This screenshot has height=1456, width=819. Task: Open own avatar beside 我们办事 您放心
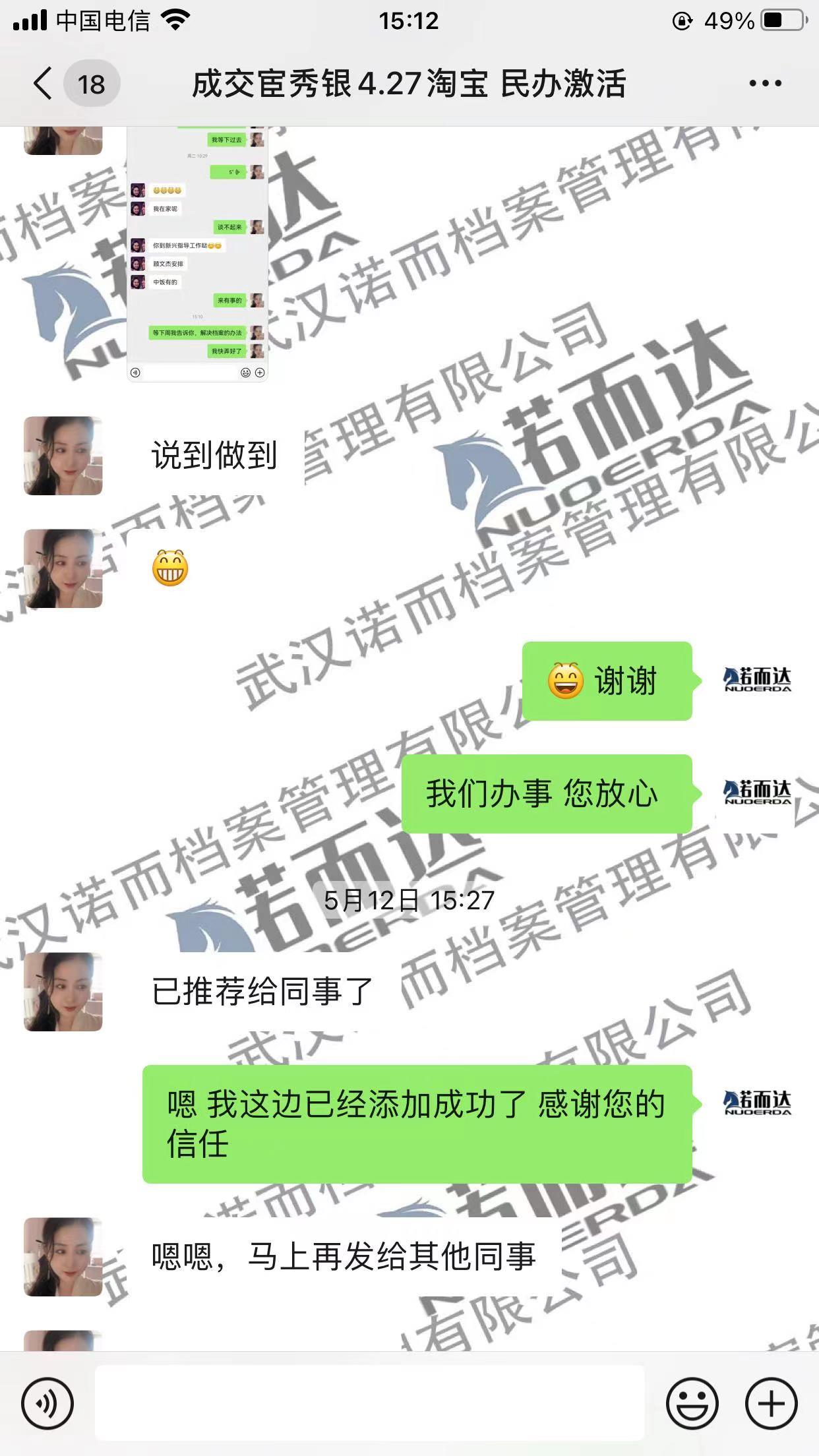[757, 792]
